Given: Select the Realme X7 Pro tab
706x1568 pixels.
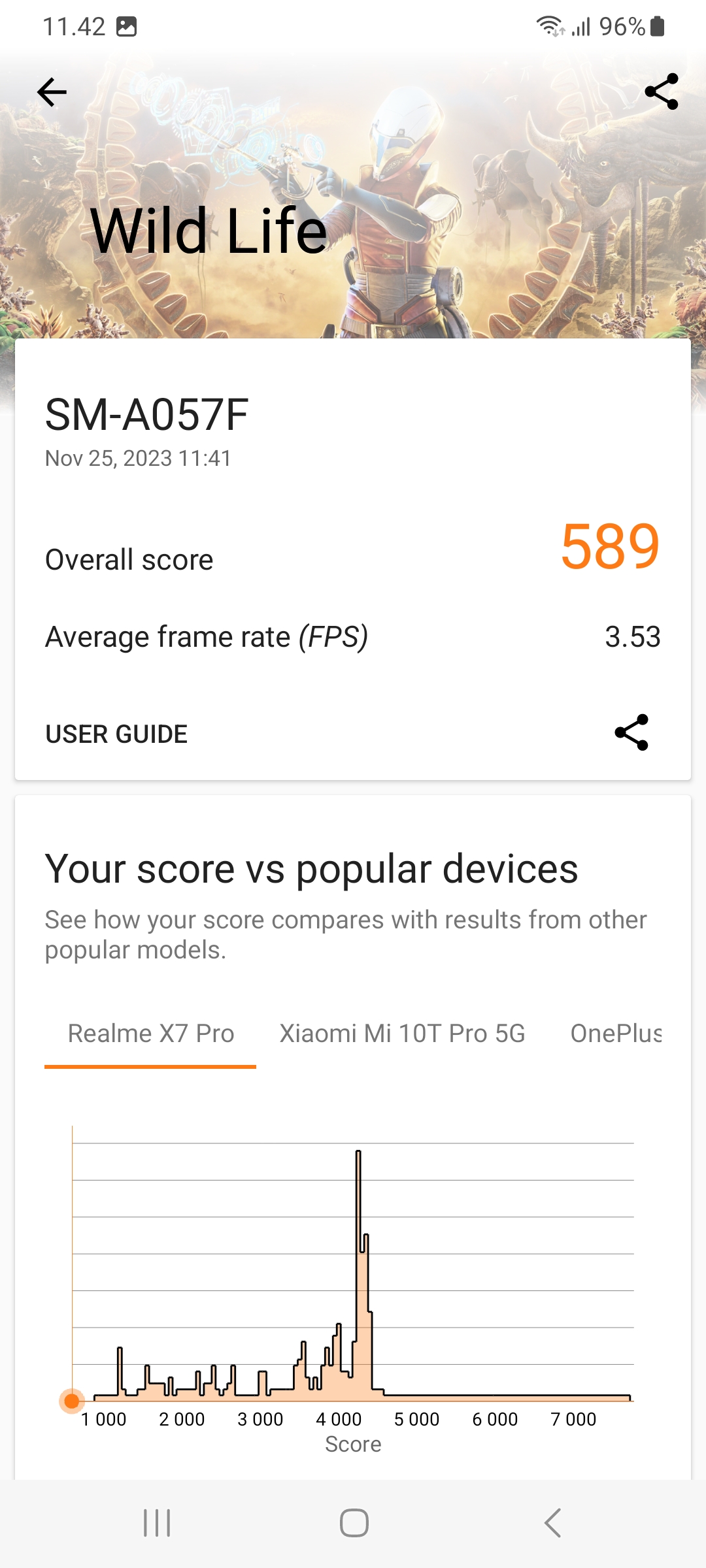Looking at the screenshot, I should coord(151,1034).
